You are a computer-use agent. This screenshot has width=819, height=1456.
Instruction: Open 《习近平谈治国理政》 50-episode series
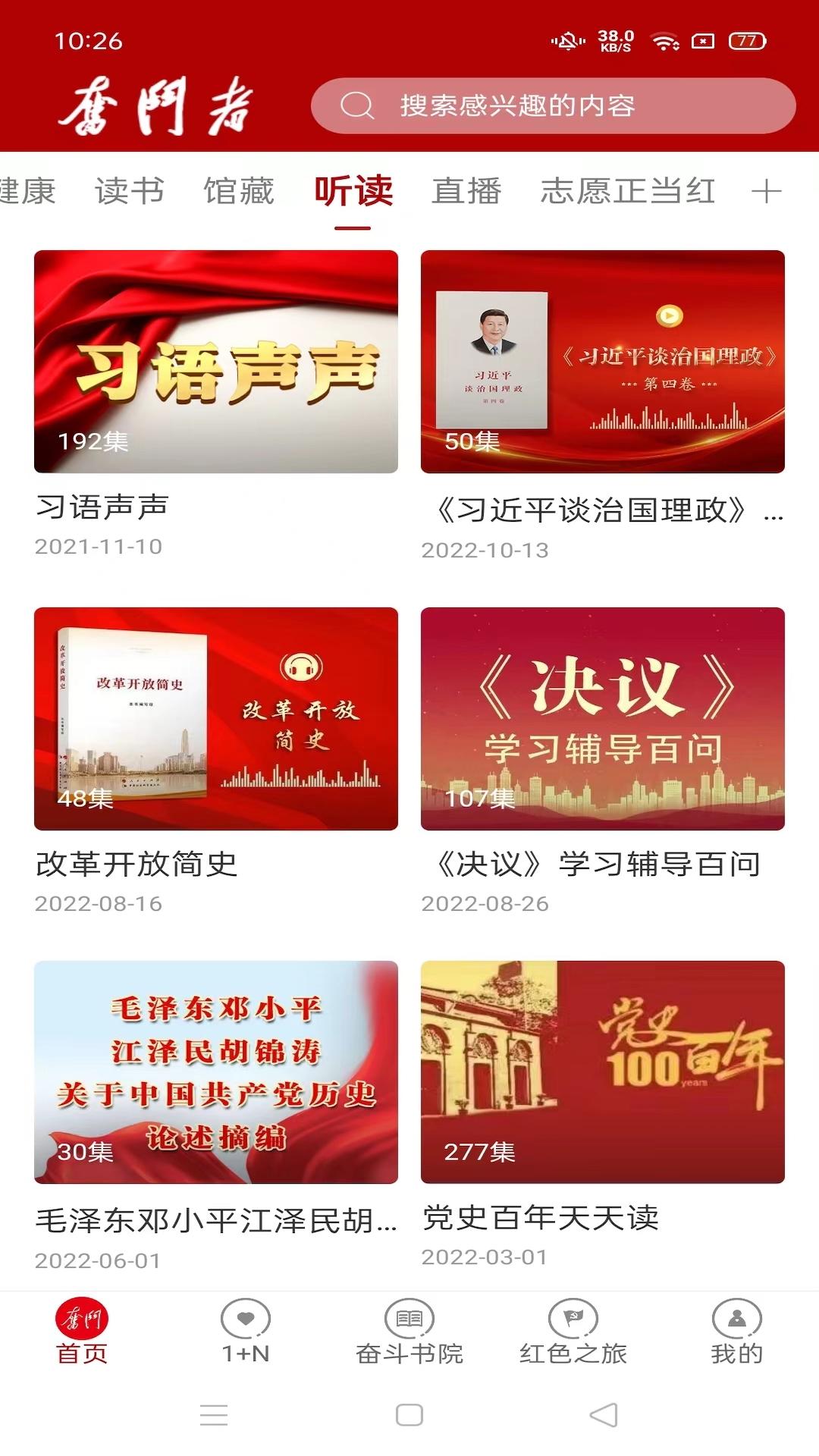[x=603, y=362]
